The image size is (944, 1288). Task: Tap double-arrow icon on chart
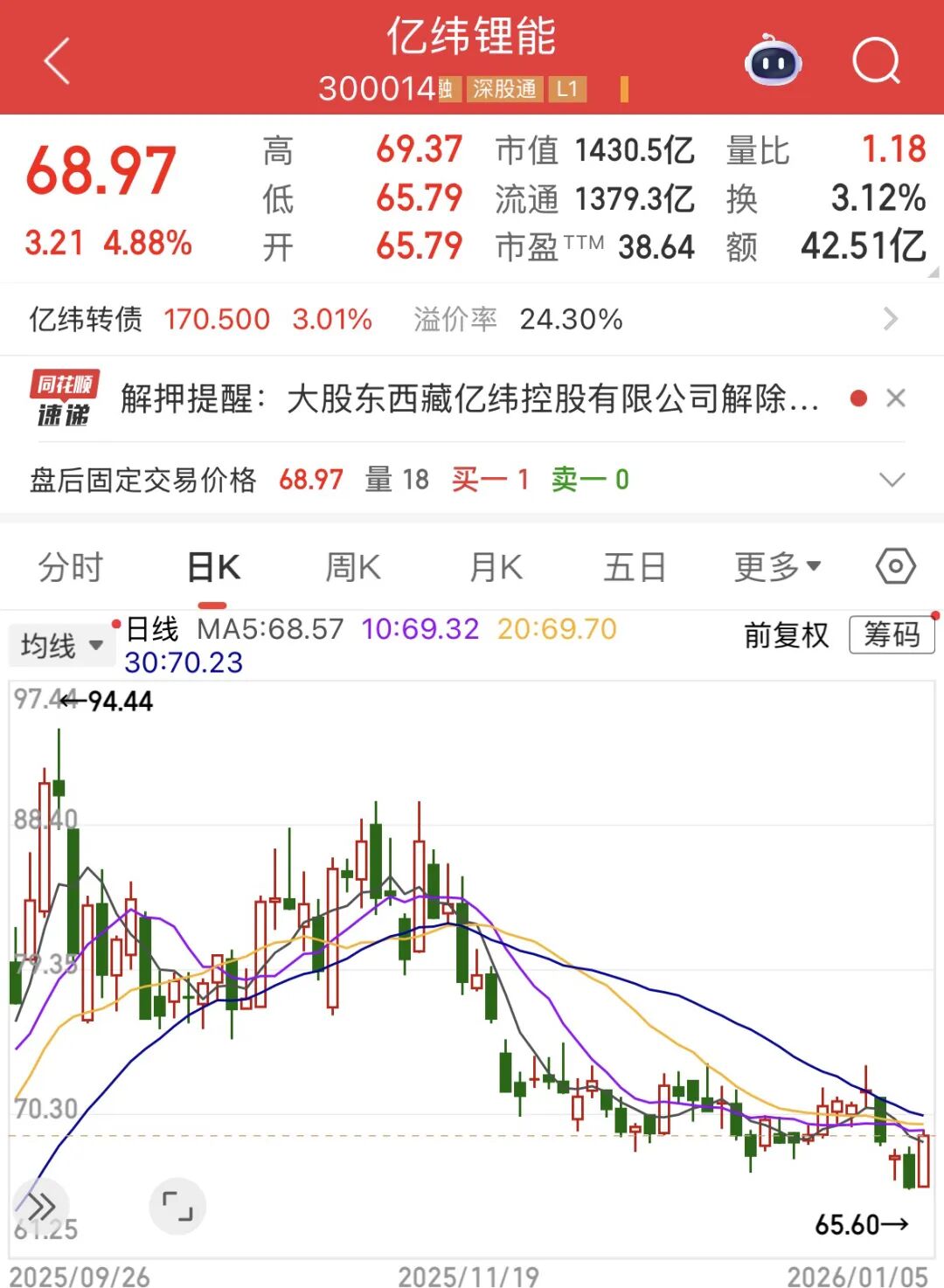click(40, 1207)
